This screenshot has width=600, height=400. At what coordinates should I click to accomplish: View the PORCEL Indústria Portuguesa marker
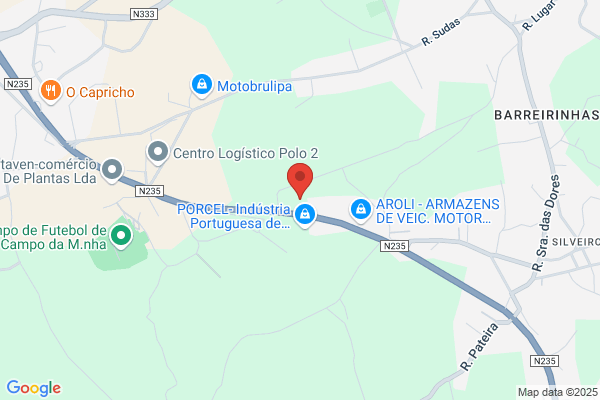click(306, 214)
